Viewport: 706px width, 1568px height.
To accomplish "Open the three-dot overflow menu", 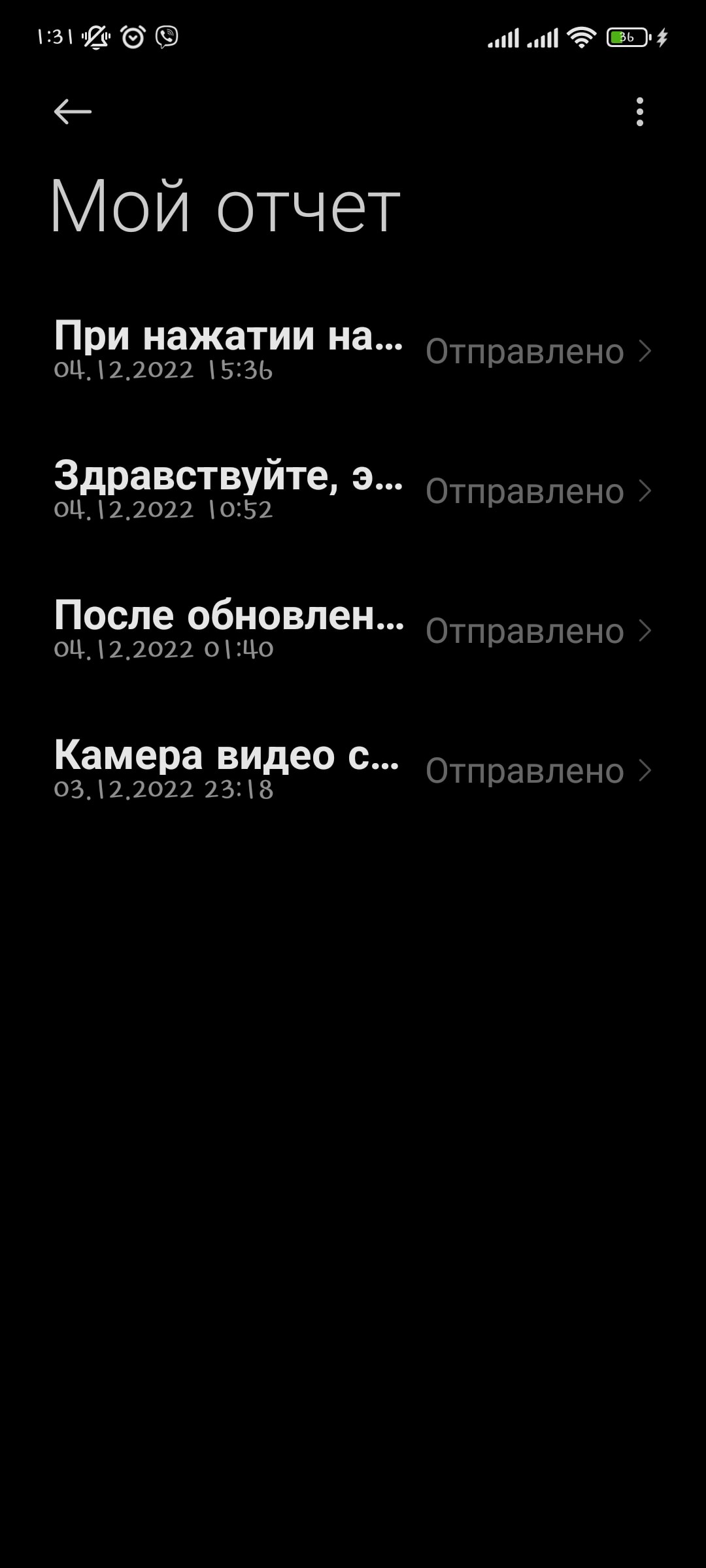I will click(x=640, y=112).
